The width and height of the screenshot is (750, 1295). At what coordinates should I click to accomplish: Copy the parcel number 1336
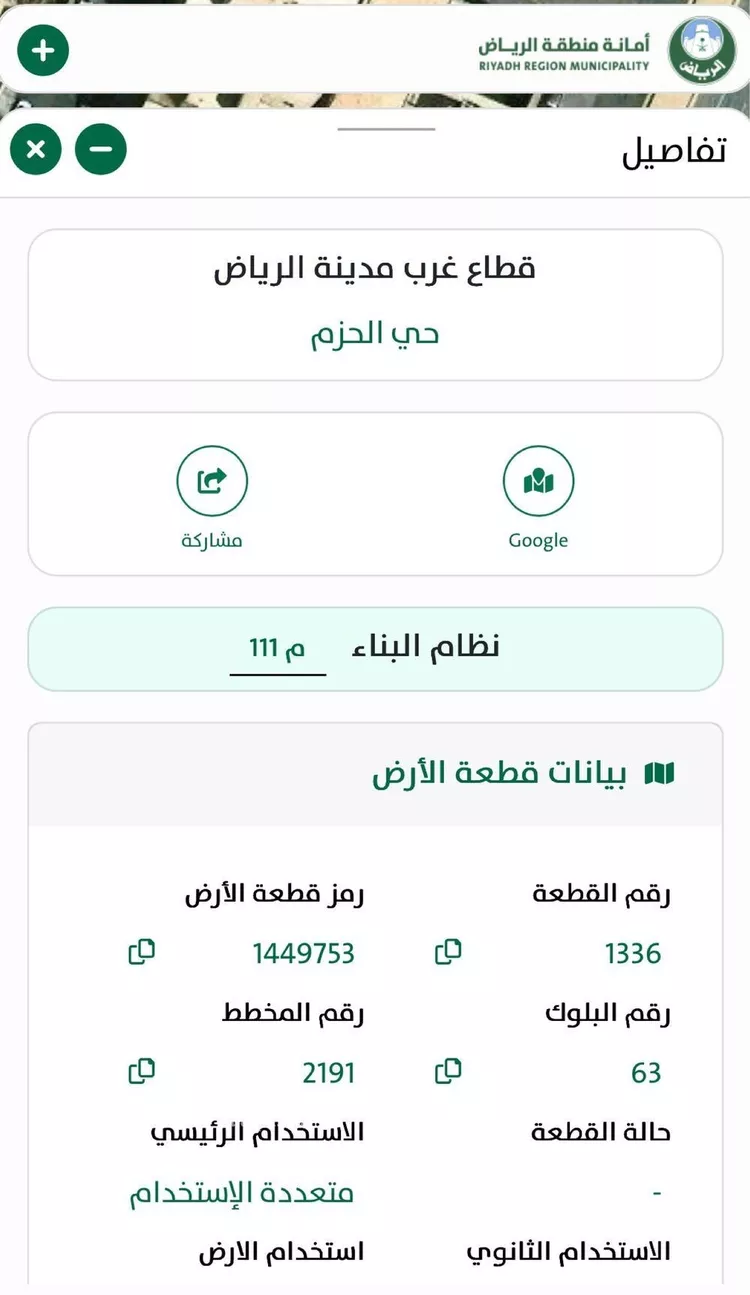448,952
